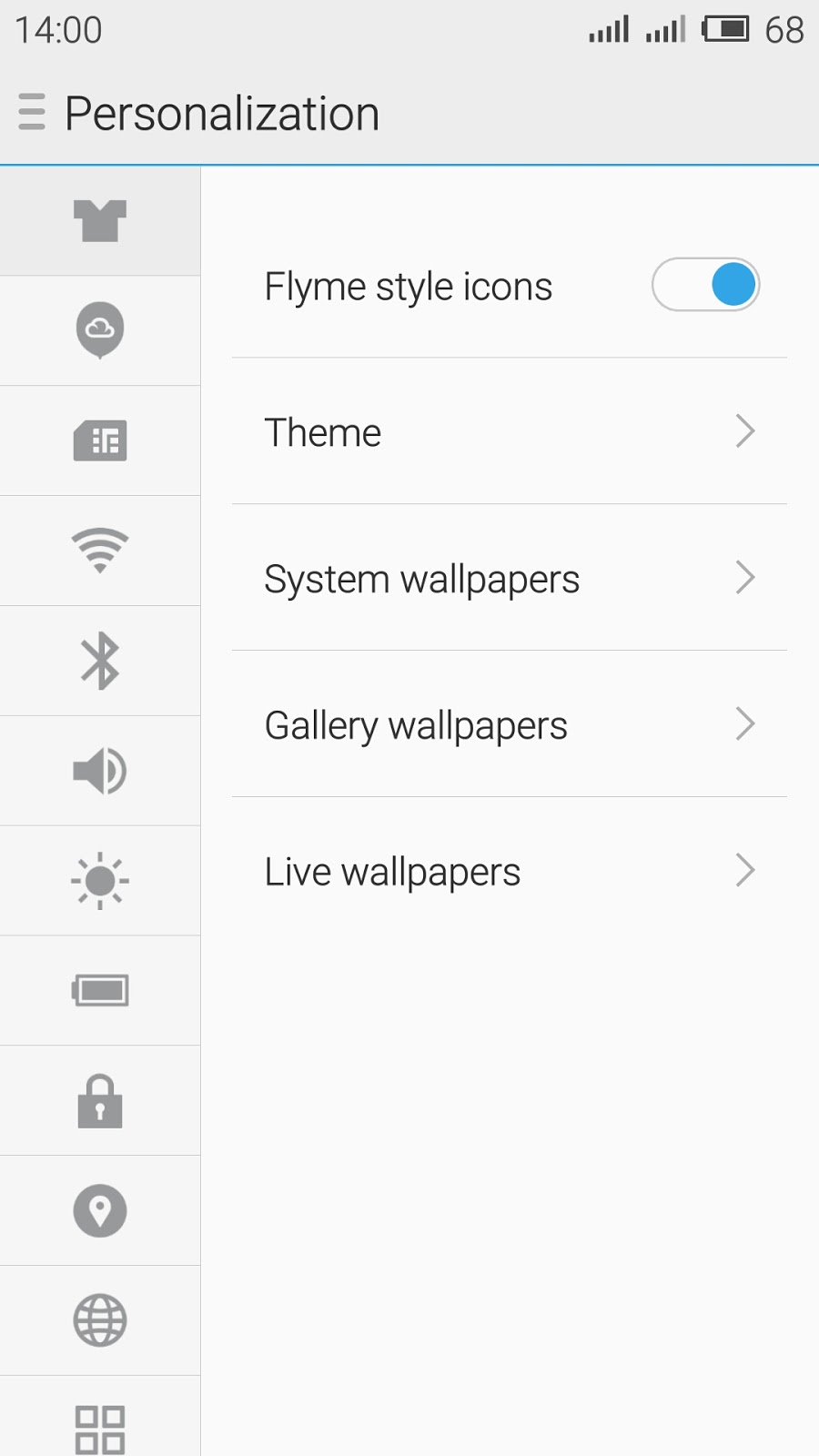Open Live wallpapers
819x1456 pixels.
(509, 872)
